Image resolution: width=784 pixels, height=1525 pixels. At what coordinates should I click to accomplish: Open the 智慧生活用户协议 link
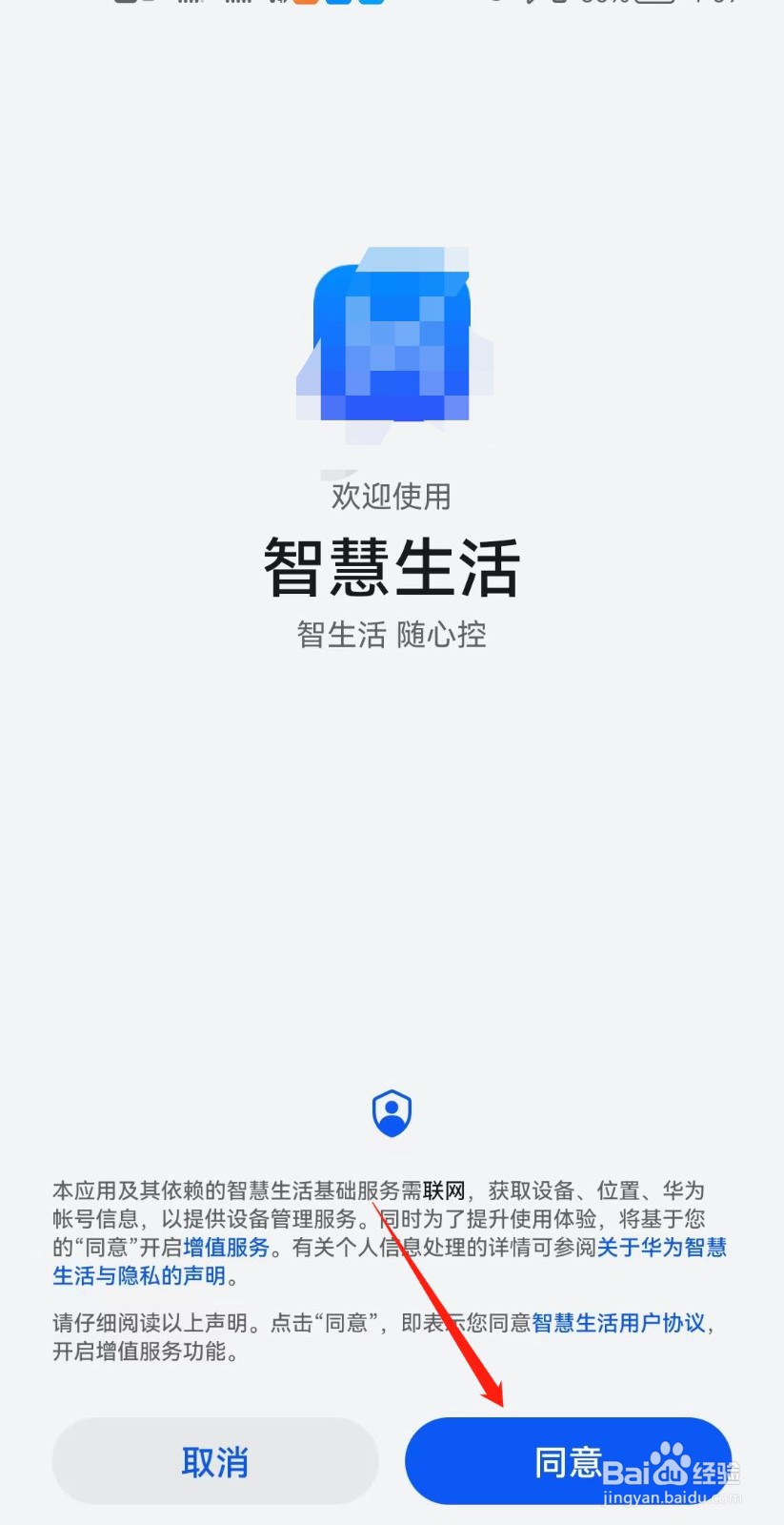pos(618,1323)
